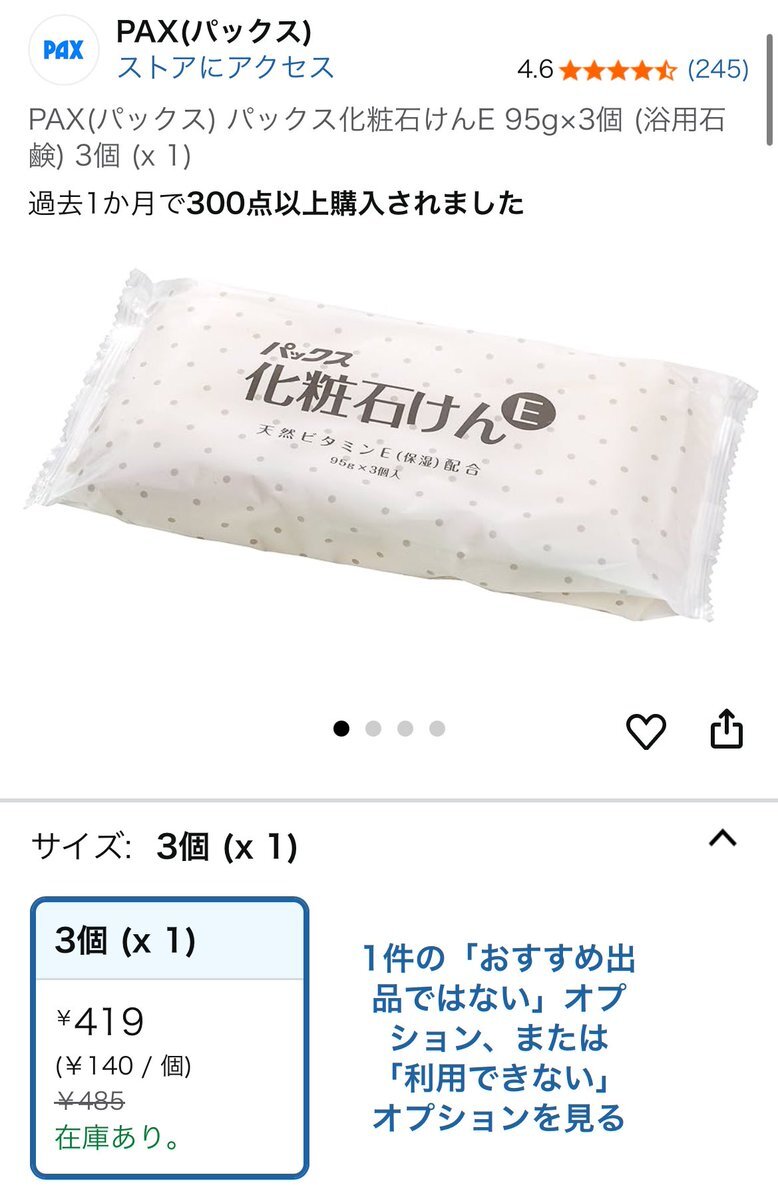
Task: Add product to wish list heart
Action: coord(645,731)
